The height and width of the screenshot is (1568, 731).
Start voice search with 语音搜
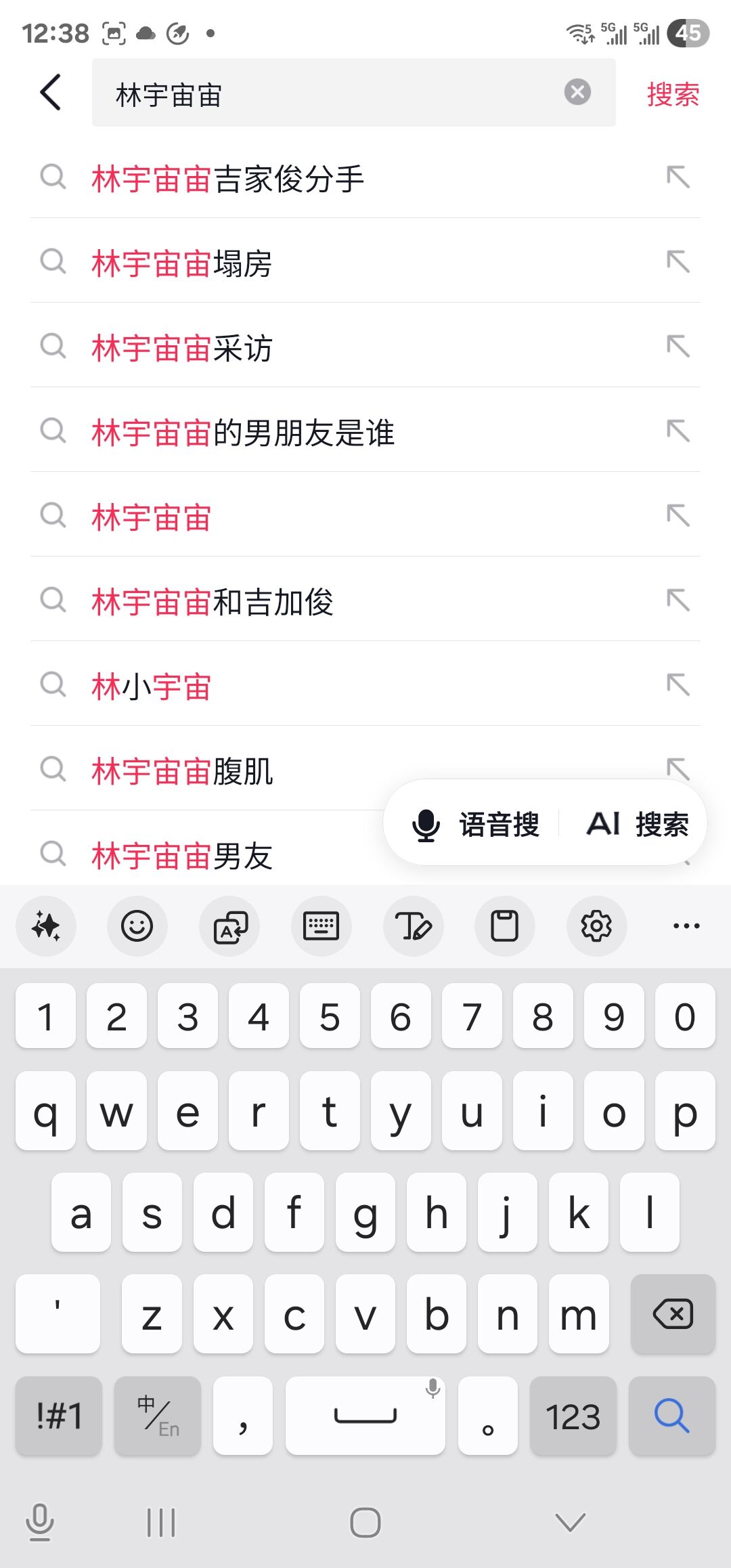476,825
